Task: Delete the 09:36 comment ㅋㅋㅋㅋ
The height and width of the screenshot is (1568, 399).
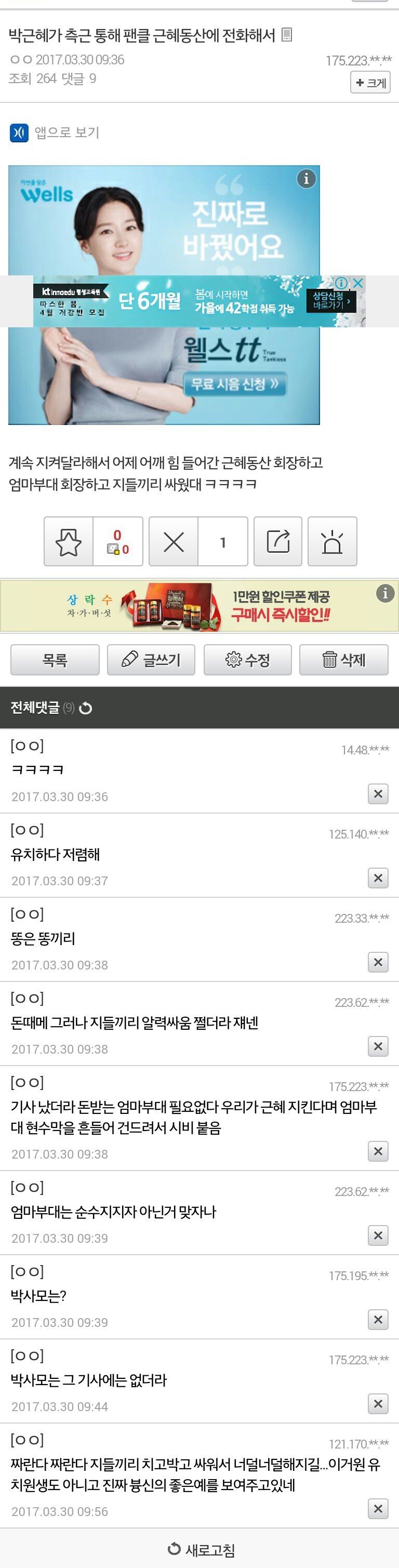Action: (x=378, y=794)
